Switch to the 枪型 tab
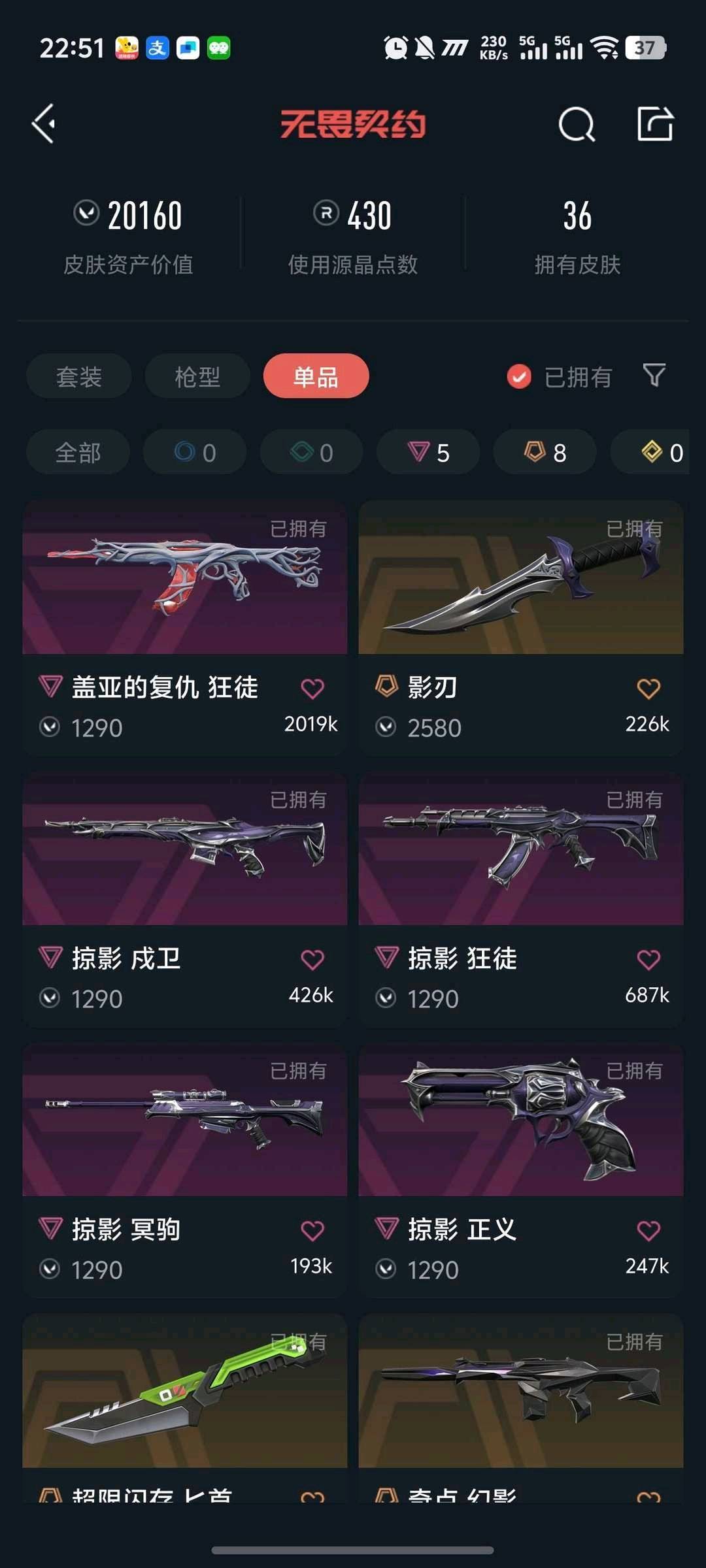 [x=197, y=376]
